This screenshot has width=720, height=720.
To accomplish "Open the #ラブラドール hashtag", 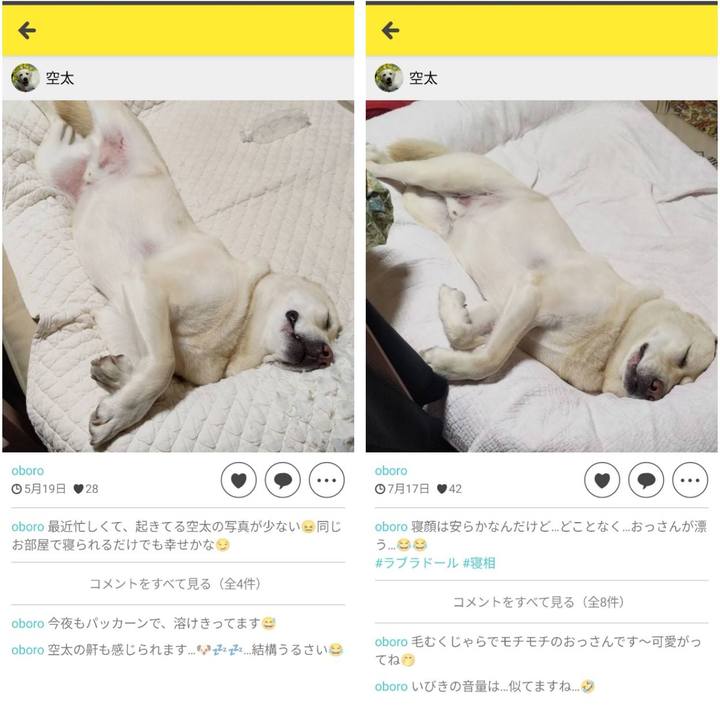I will [416, 563].
